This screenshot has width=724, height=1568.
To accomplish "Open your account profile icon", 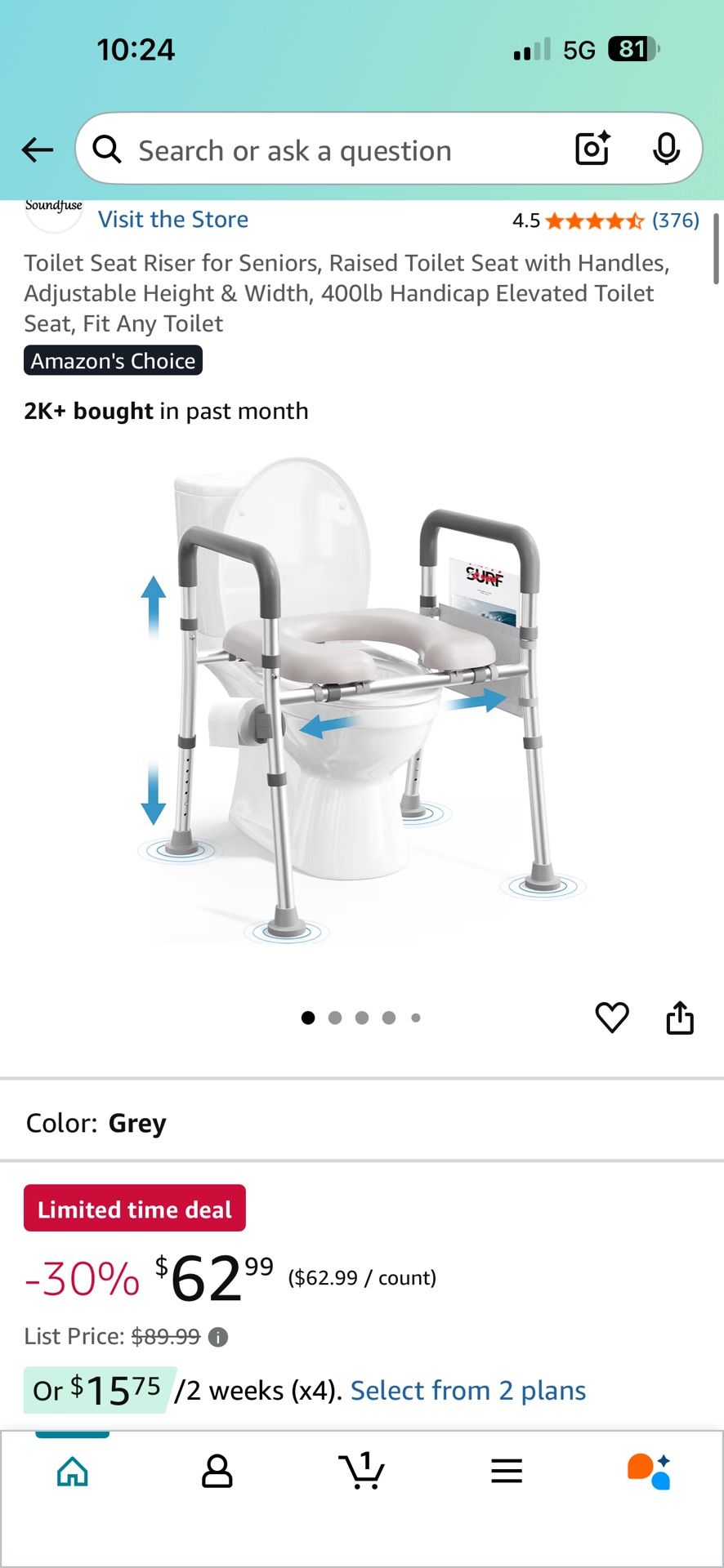I will pyautogui.click(x=217, y=1470).
